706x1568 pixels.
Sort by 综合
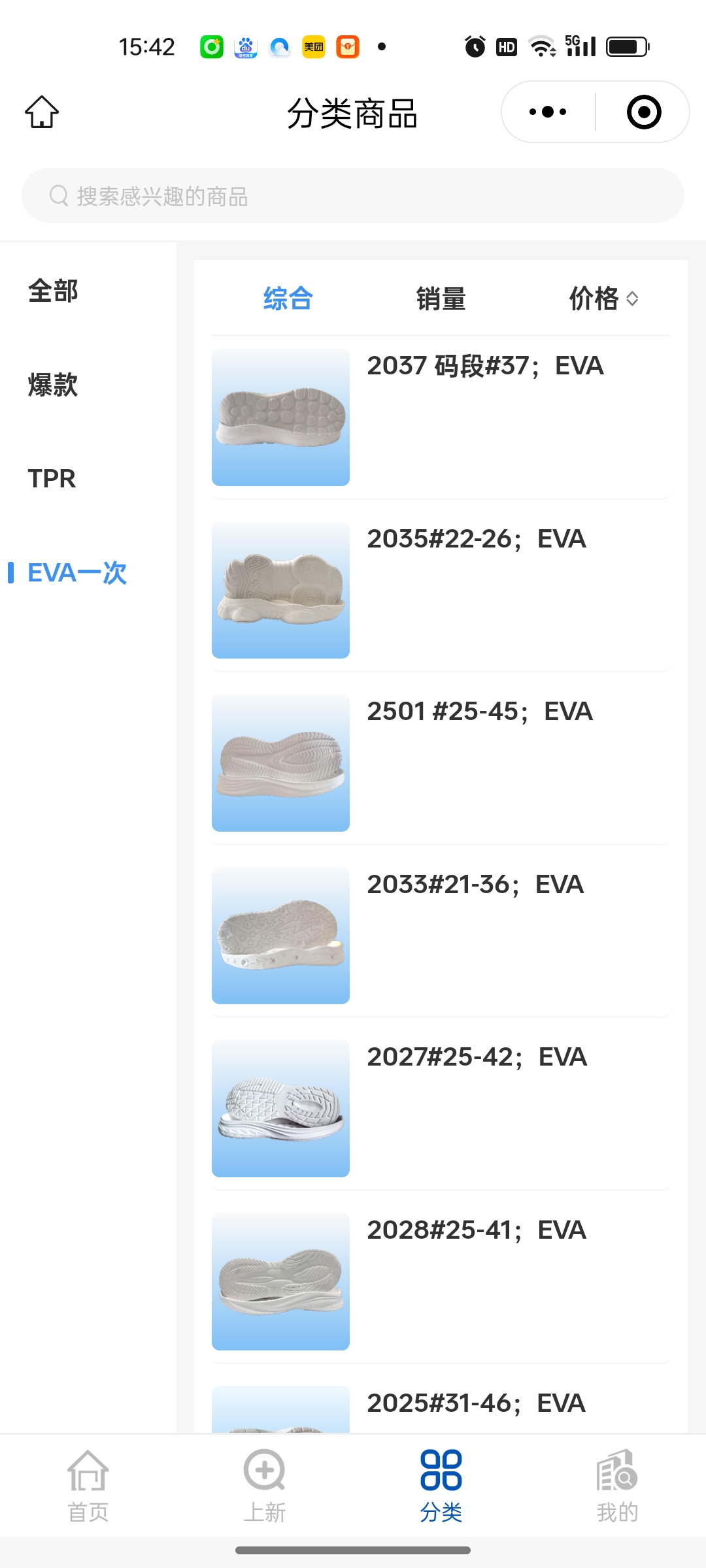click(288, 299)
